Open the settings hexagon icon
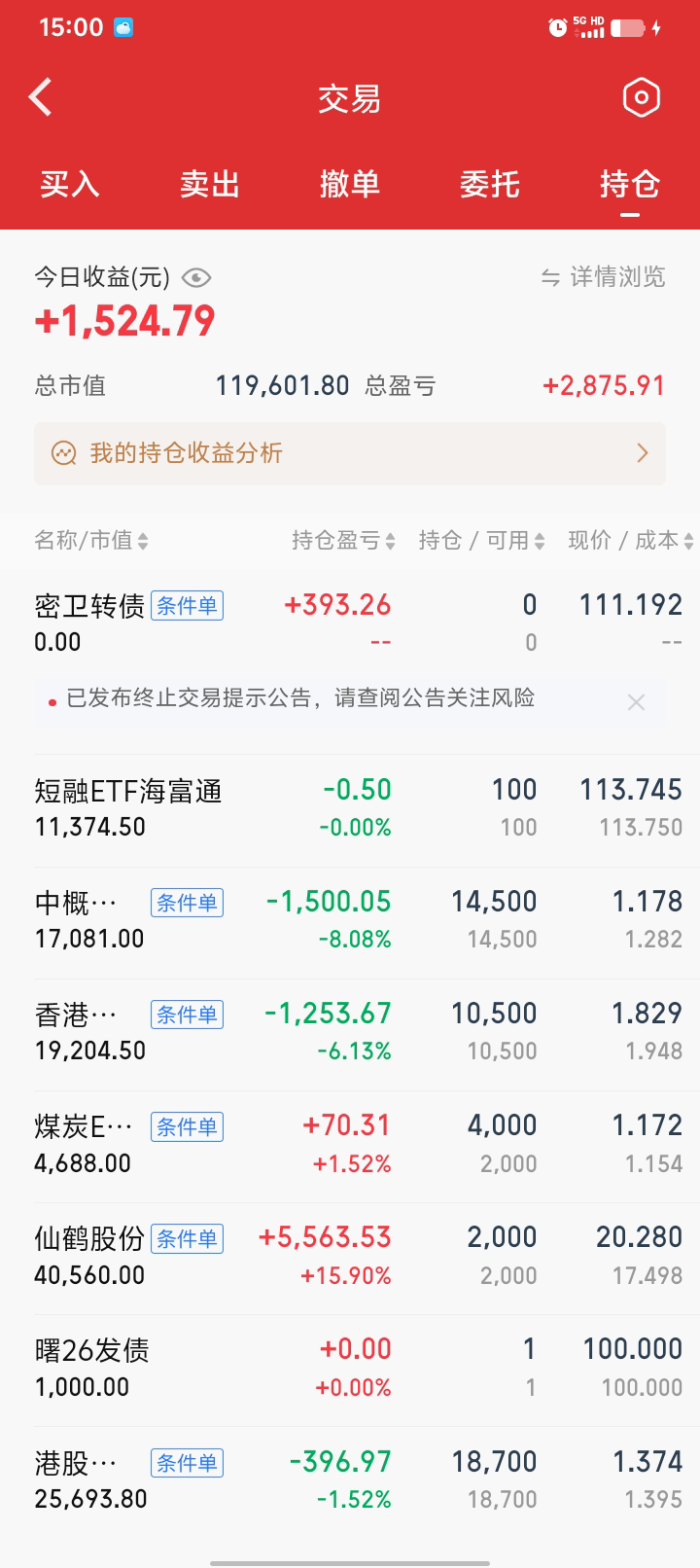700x1568 pixels. click(641, 97)
